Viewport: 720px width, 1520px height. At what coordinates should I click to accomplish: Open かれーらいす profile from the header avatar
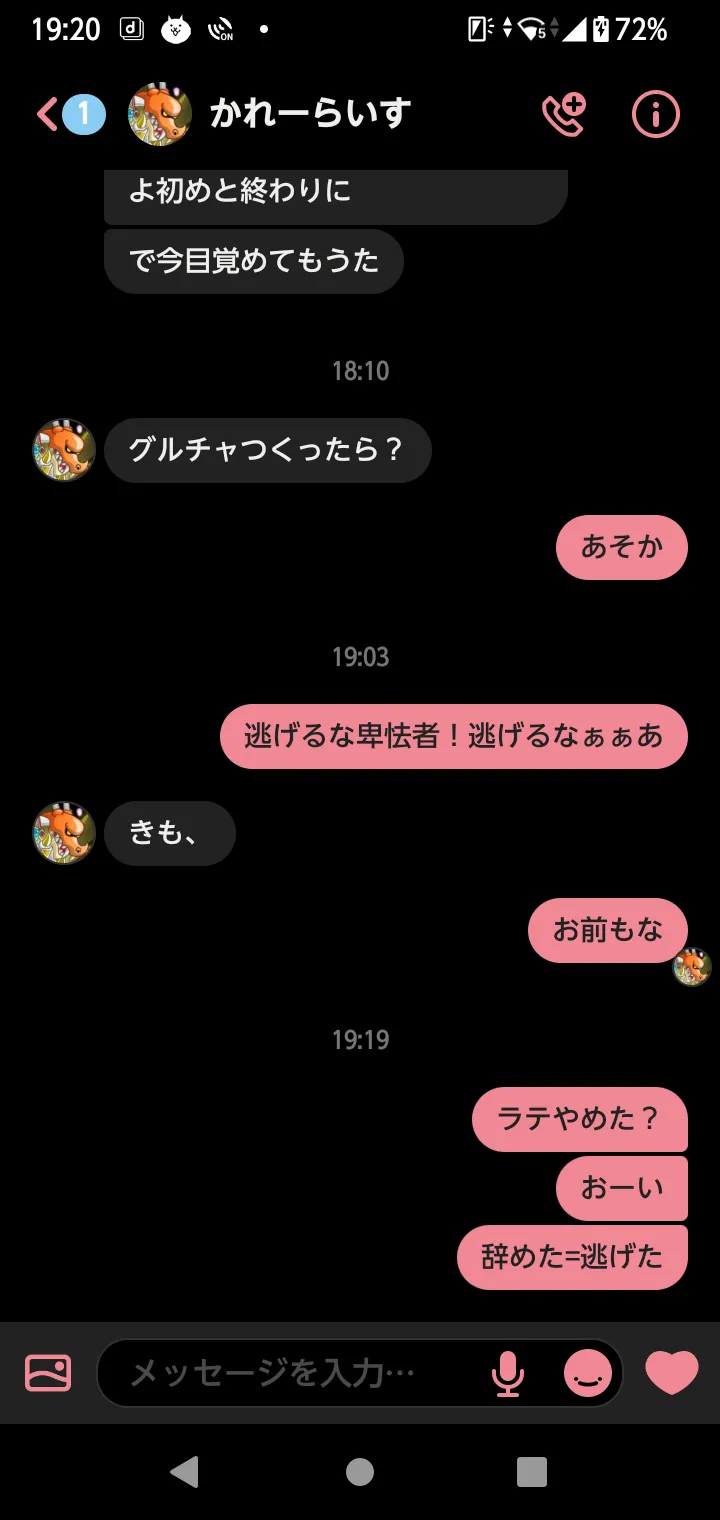[x=160, y=114]
